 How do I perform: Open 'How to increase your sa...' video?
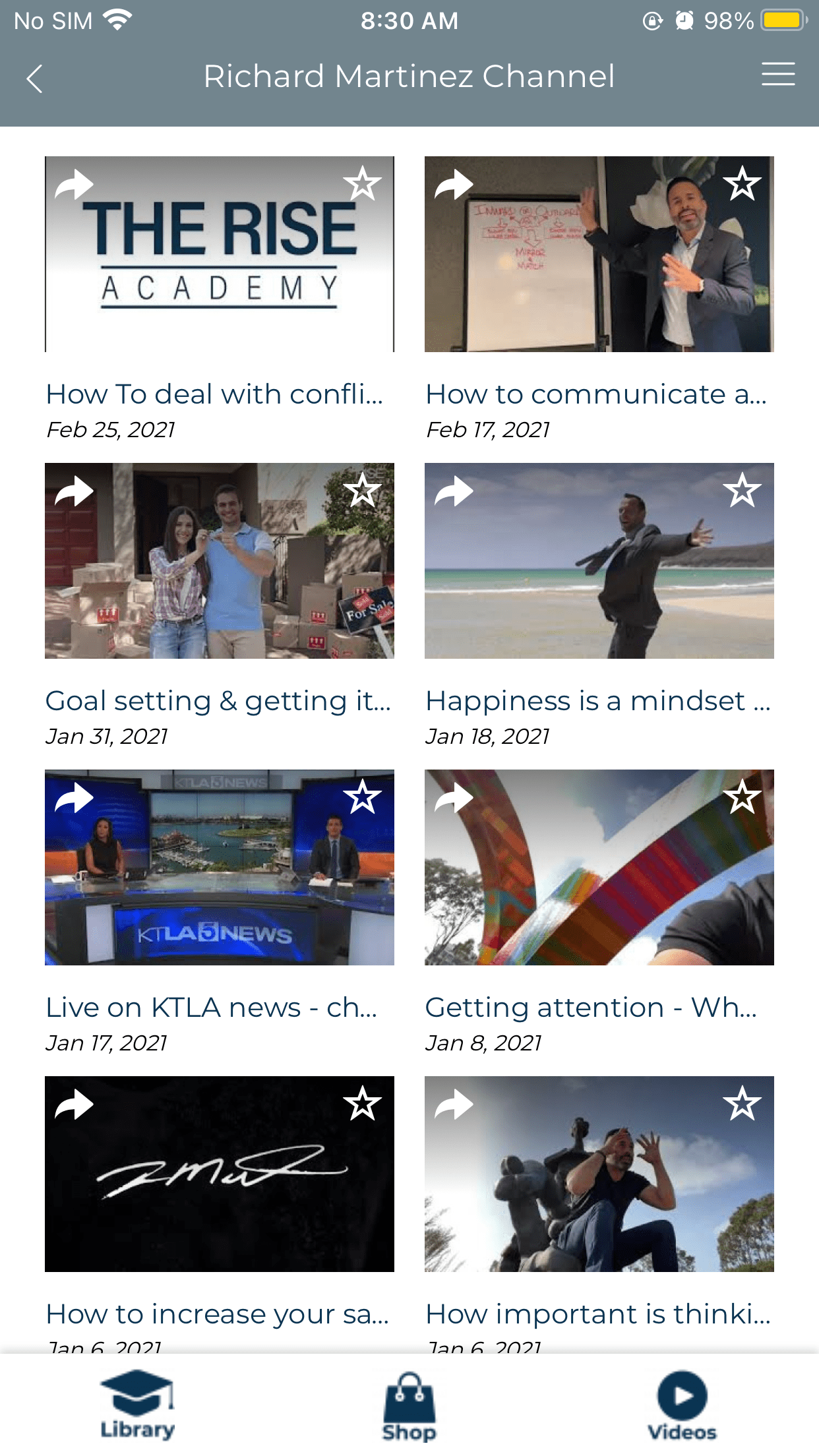click(219, 1174)
